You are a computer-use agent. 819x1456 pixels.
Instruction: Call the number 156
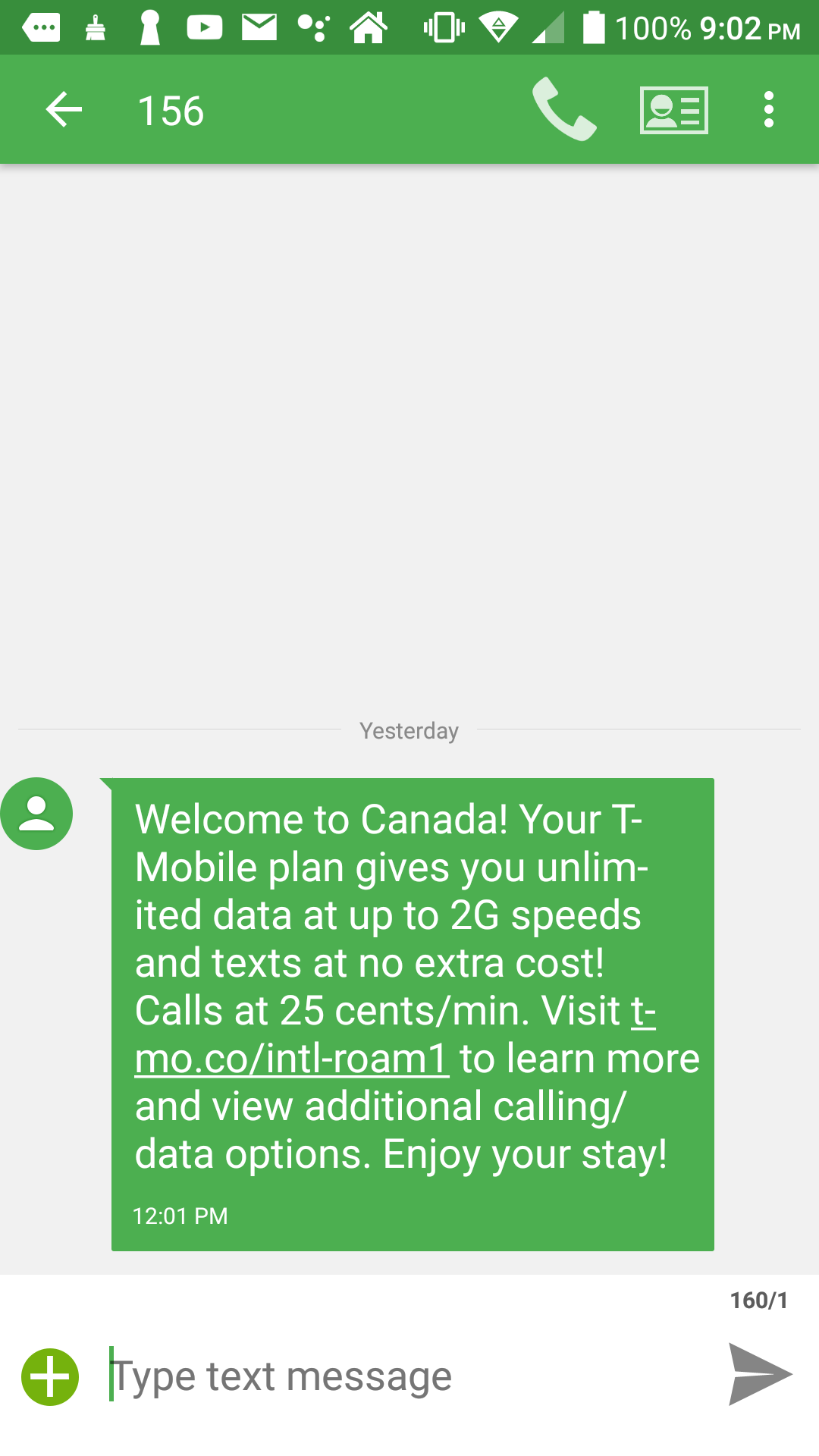564,110
